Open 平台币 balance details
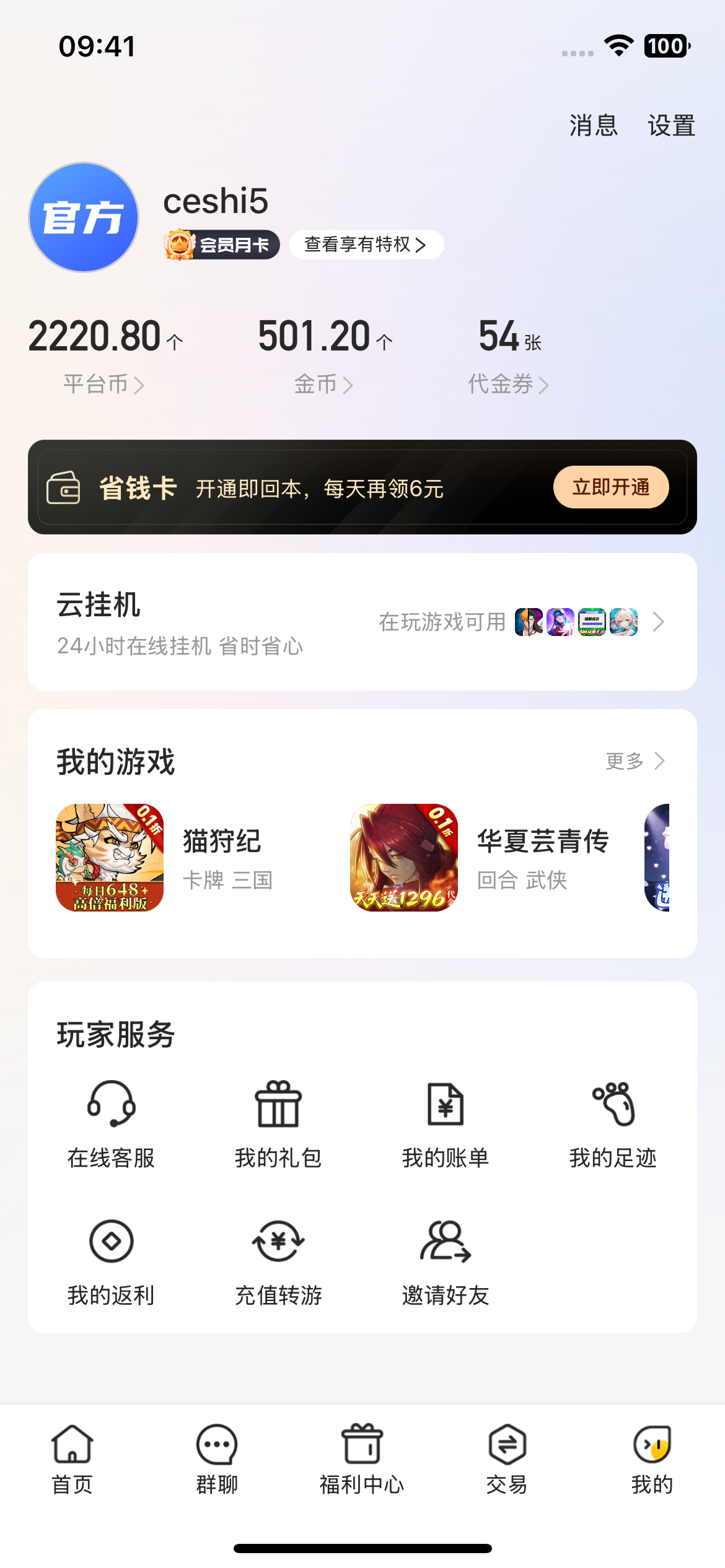 pos(104,385)
